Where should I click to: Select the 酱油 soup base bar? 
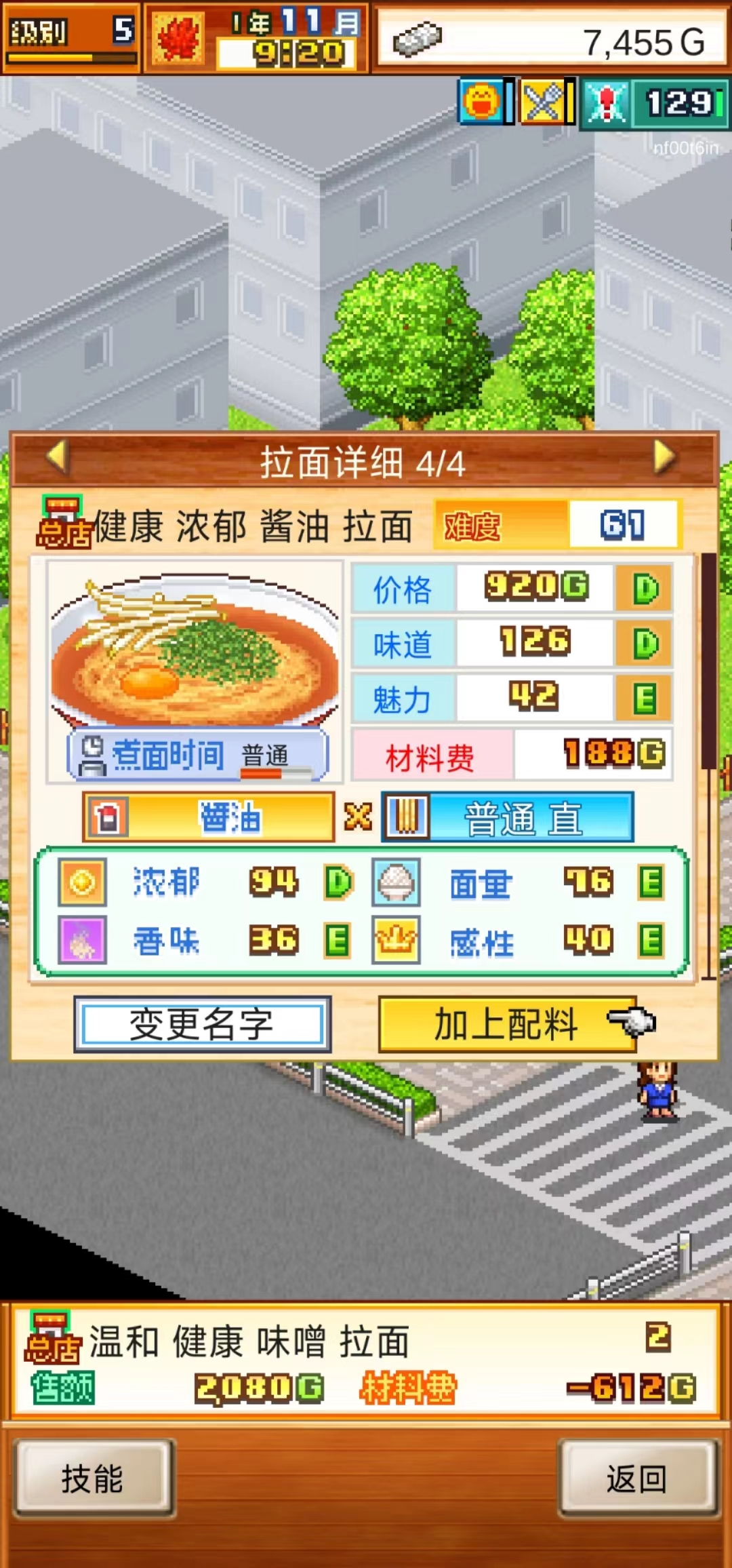tap(209, 817)
